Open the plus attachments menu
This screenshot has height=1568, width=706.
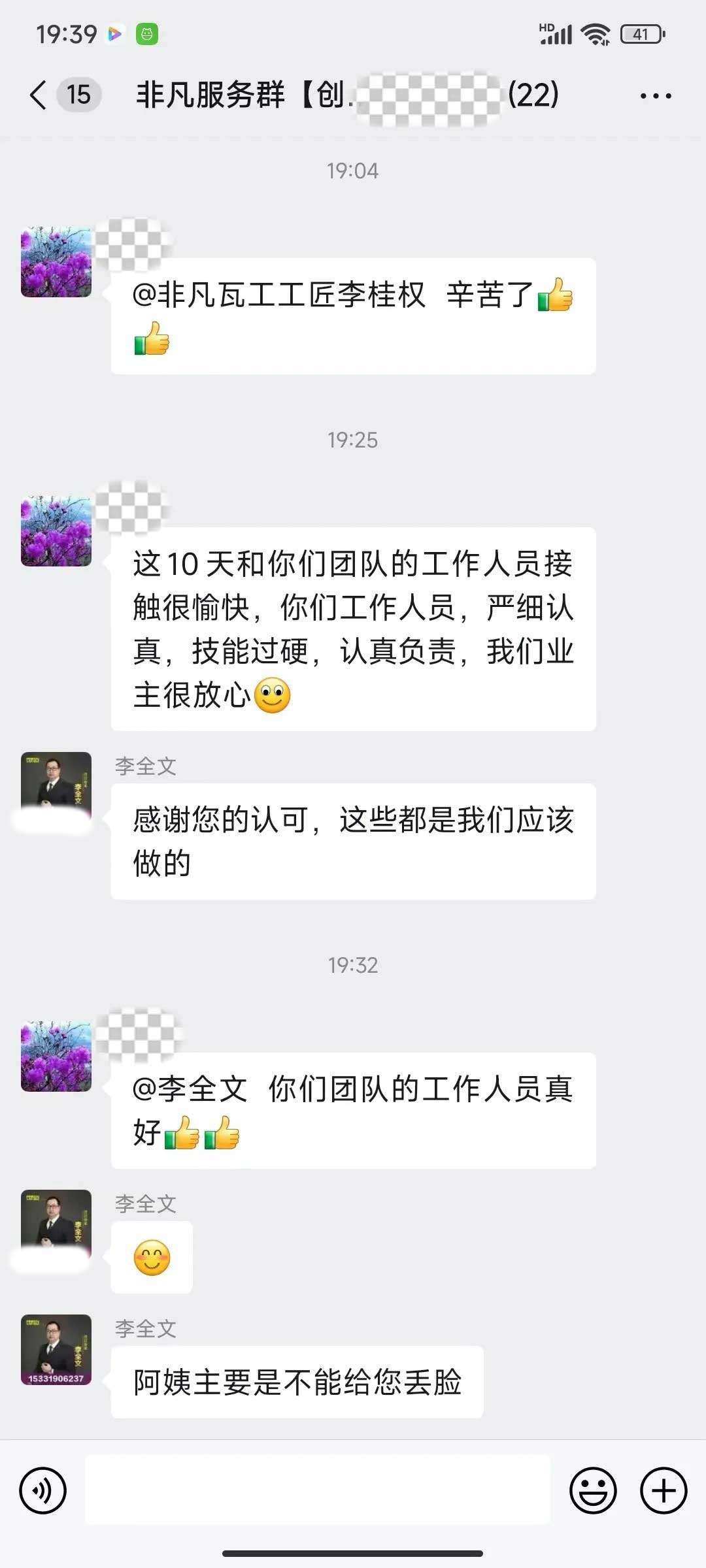click(x=663, y=1490)
